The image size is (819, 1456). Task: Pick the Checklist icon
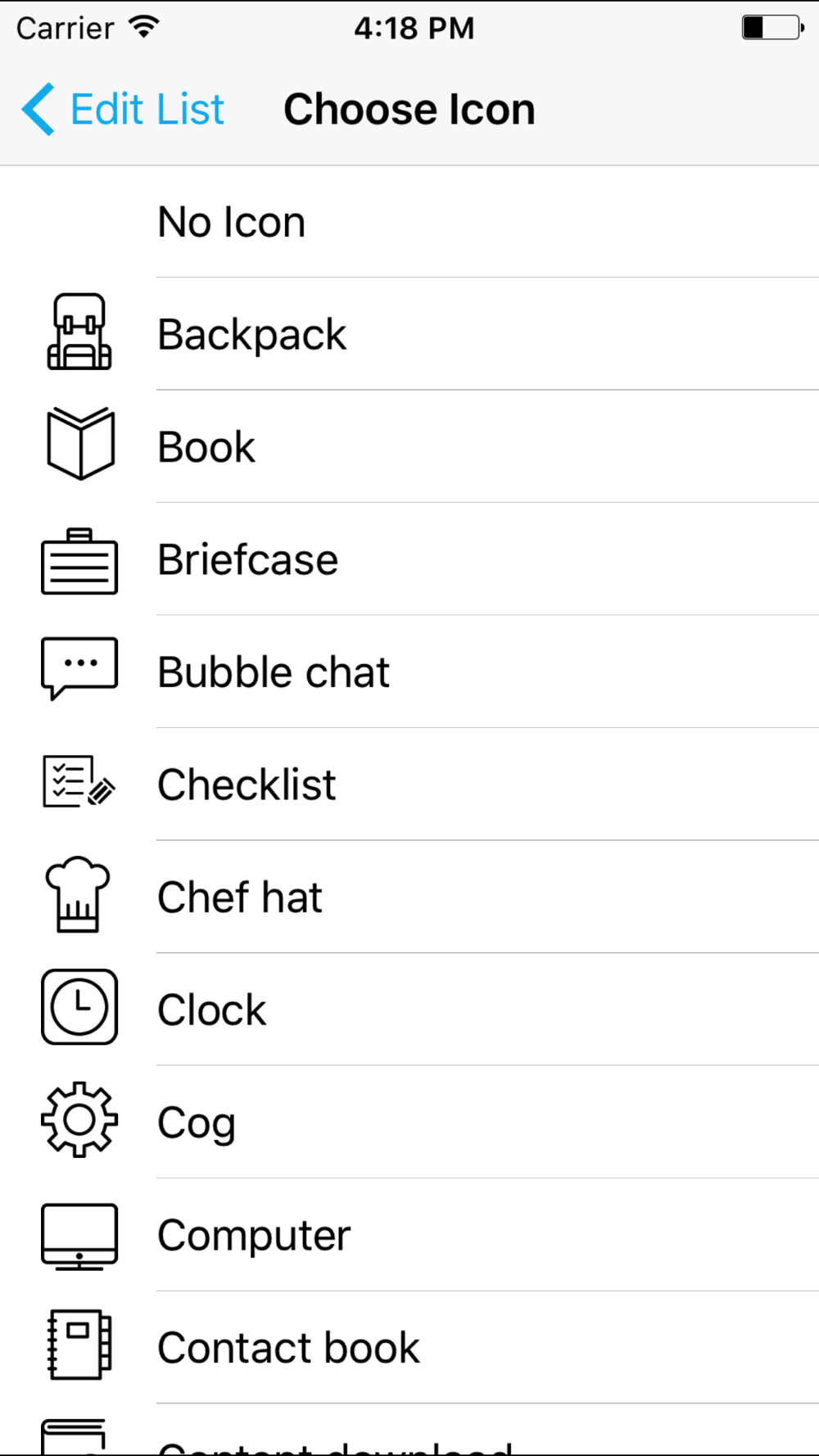pyautogui.click(x=409, y=785)
